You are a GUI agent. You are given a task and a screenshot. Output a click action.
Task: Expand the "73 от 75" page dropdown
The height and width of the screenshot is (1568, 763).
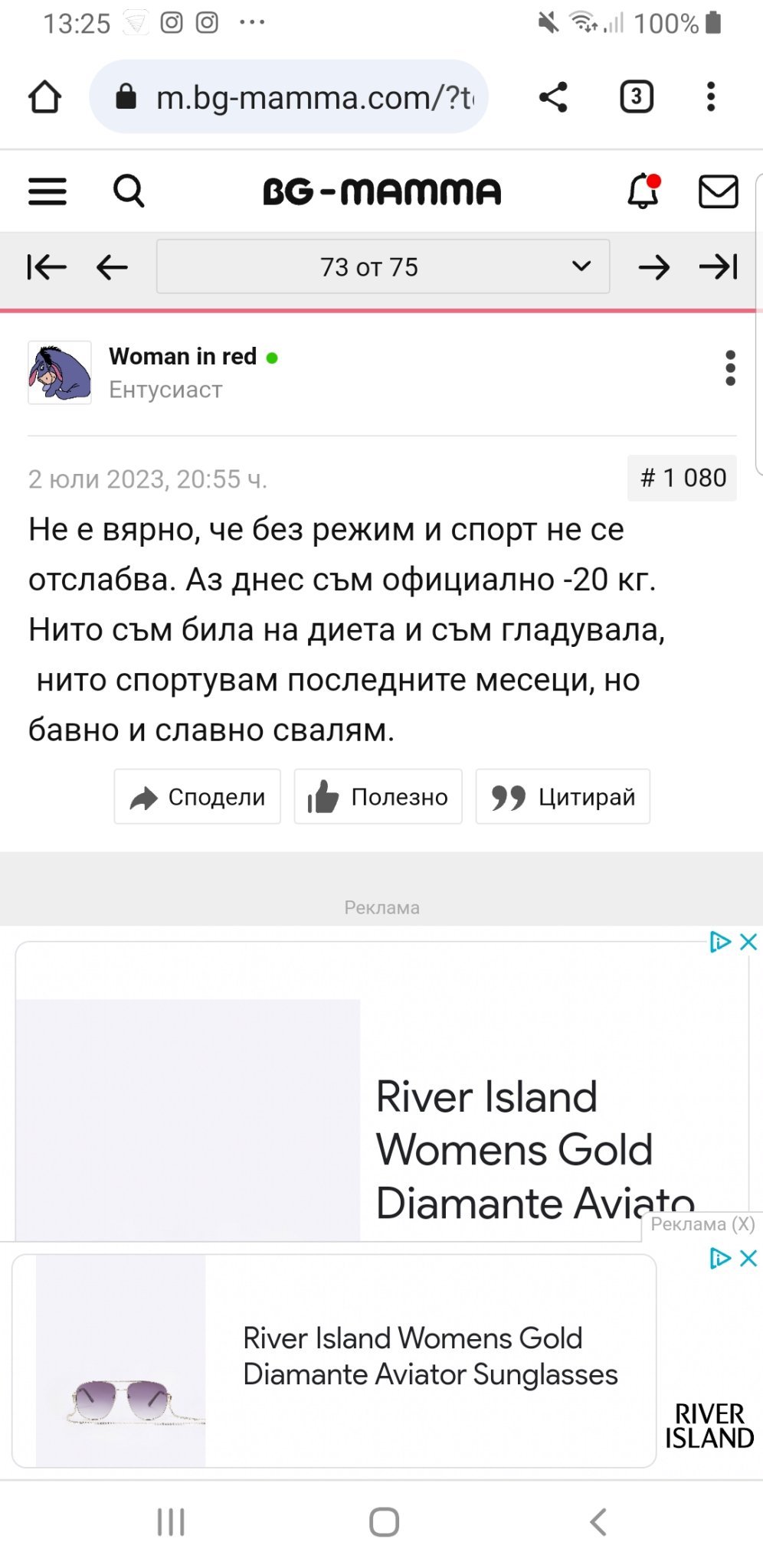click(383, 267)
